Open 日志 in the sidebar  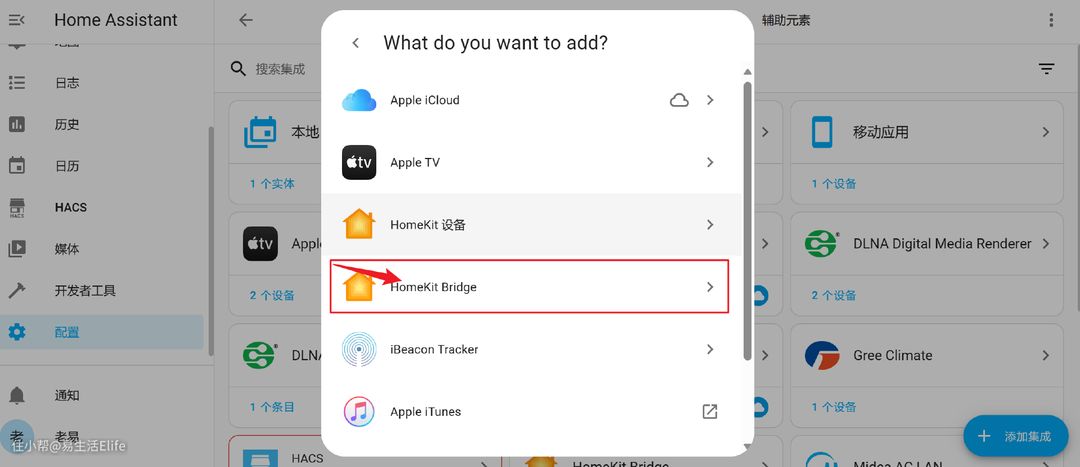(67, 83)
